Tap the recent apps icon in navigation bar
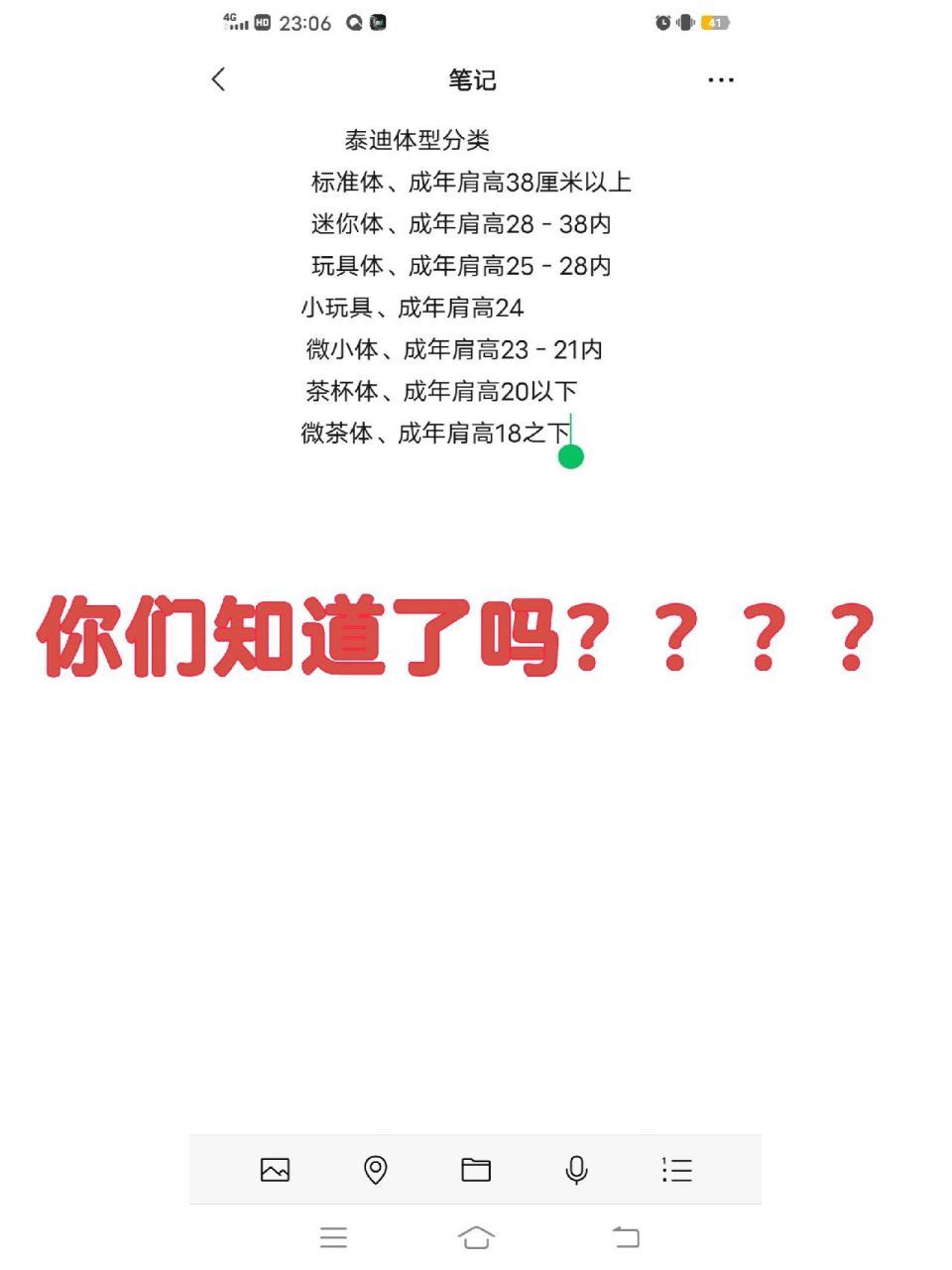 click(x=334, y=1236)
